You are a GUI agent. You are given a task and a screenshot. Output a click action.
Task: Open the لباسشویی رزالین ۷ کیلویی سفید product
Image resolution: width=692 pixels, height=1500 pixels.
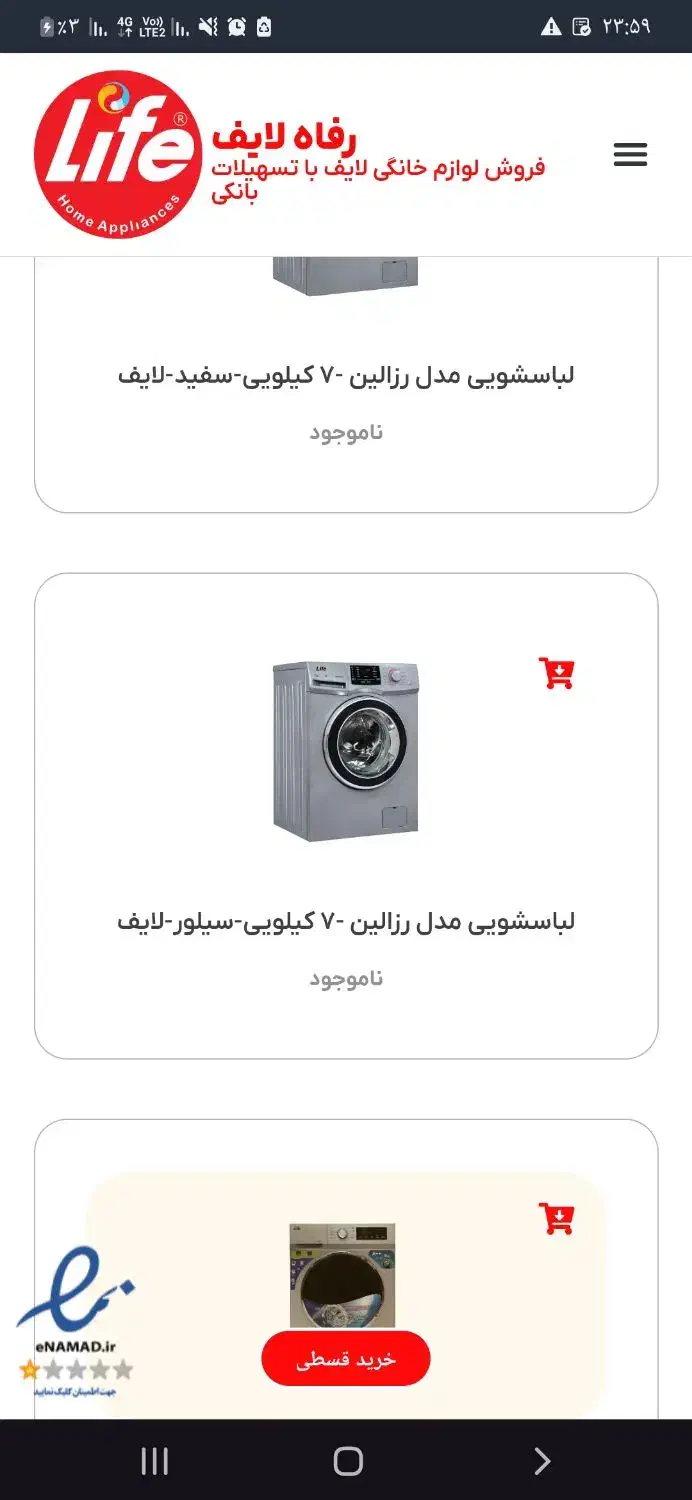coord(346,376)
